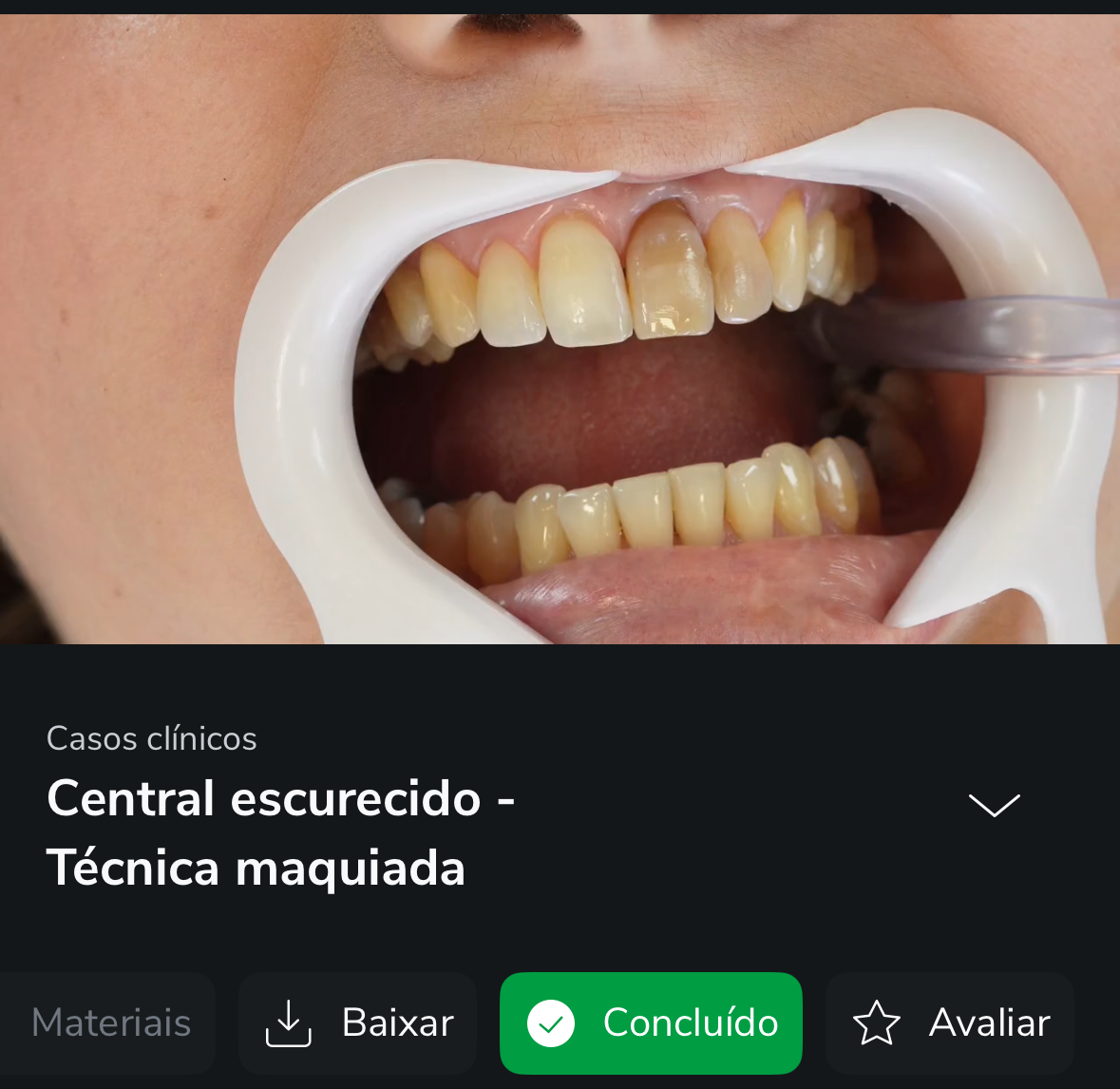This screenshot has height=1089, width=1120.
Task: Rate the lesson with Avaliar
Action: click(951, 1023)
